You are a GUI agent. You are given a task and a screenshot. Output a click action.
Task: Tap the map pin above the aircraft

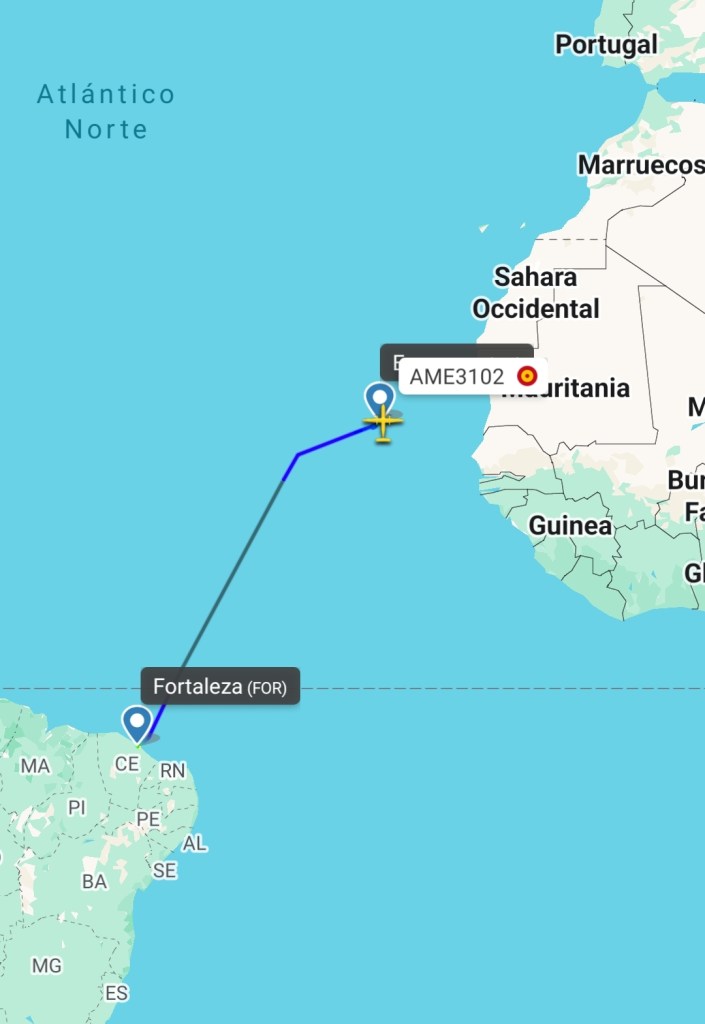[x=380, y=398]
